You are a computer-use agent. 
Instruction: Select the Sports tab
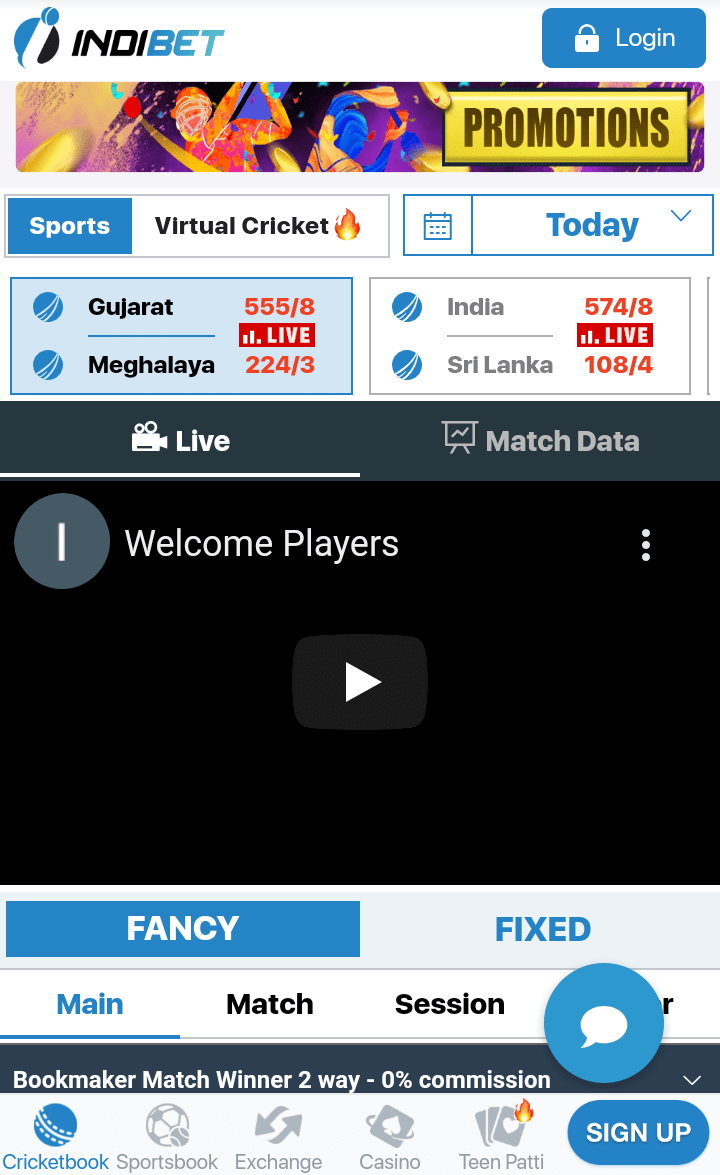tap(70, 226)
